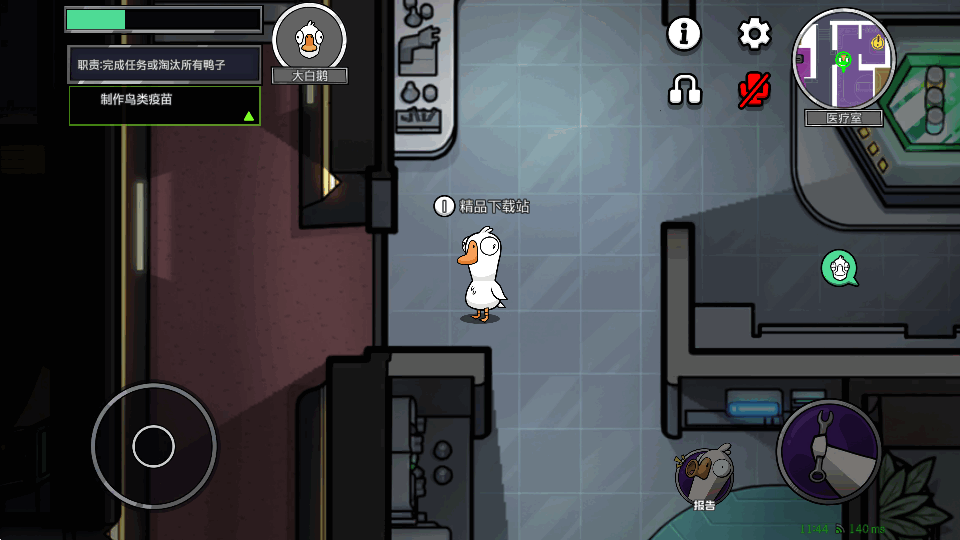
Task: Open game settings gear
Action: [x=755, y=34]
